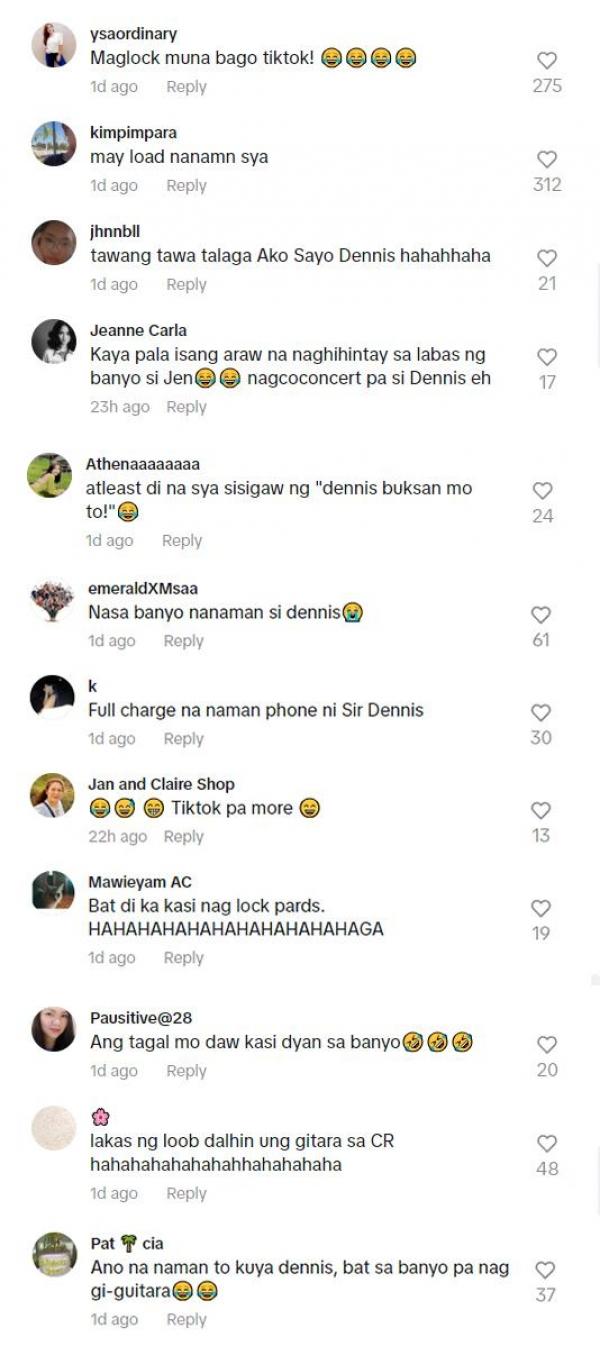Open ysaordinary's profile name

click(133, 34)
